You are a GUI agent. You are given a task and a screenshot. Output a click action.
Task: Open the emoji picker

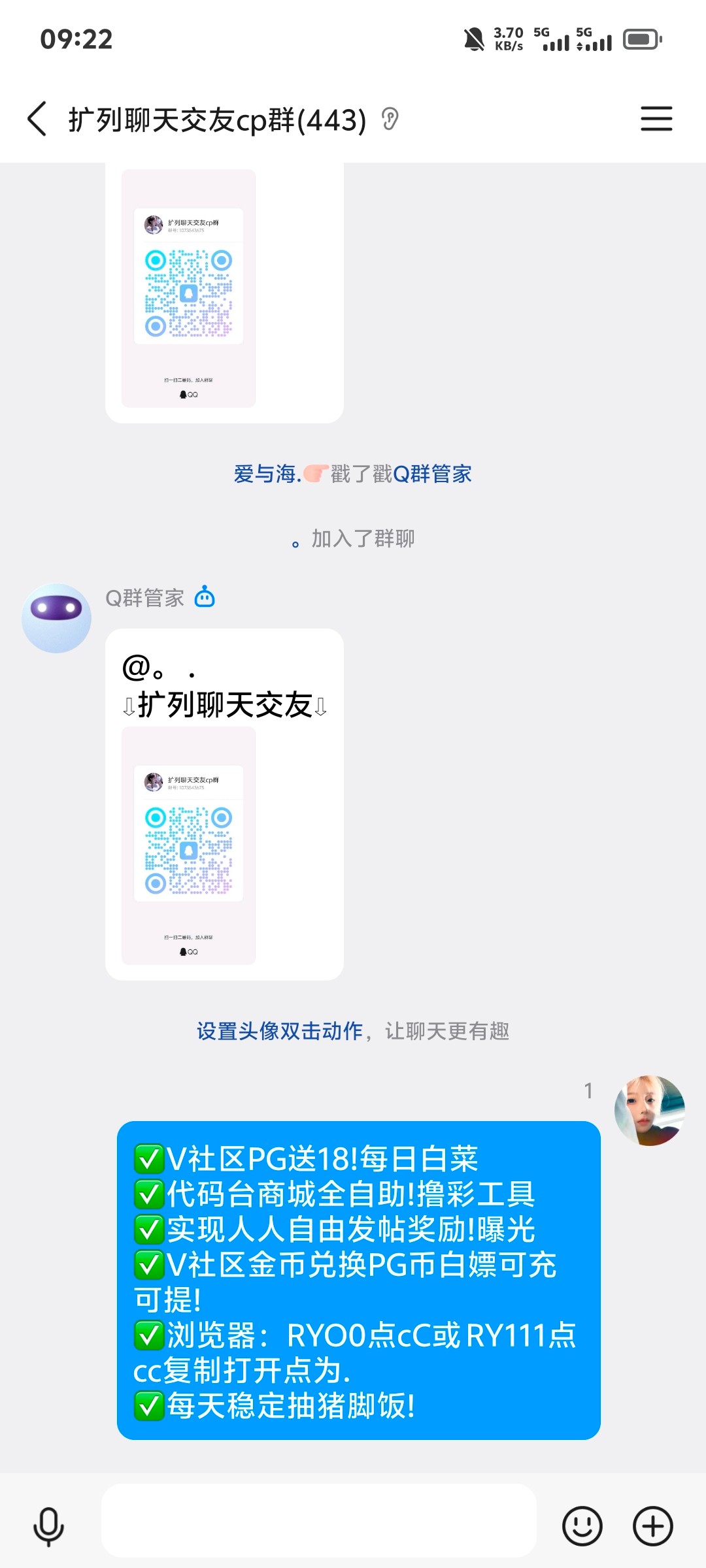(x=582, y=1526)
